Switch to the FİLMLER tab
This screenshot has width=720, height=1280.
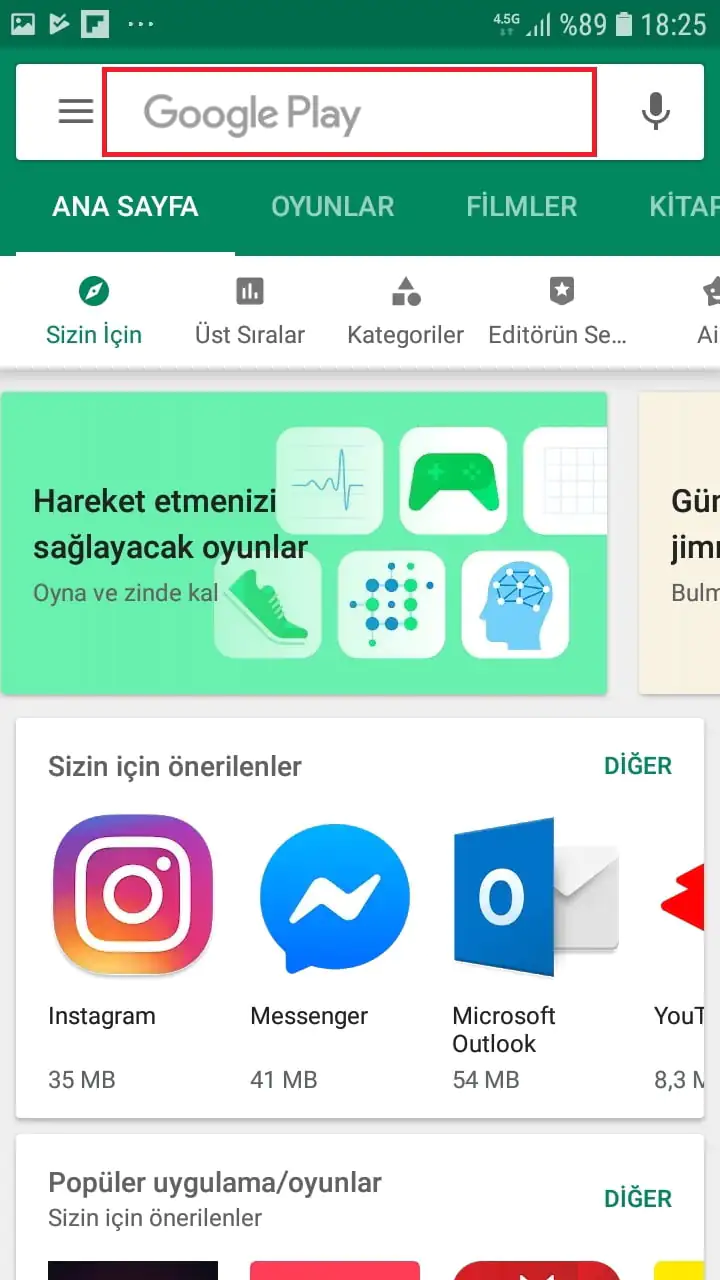pos(521,207)
